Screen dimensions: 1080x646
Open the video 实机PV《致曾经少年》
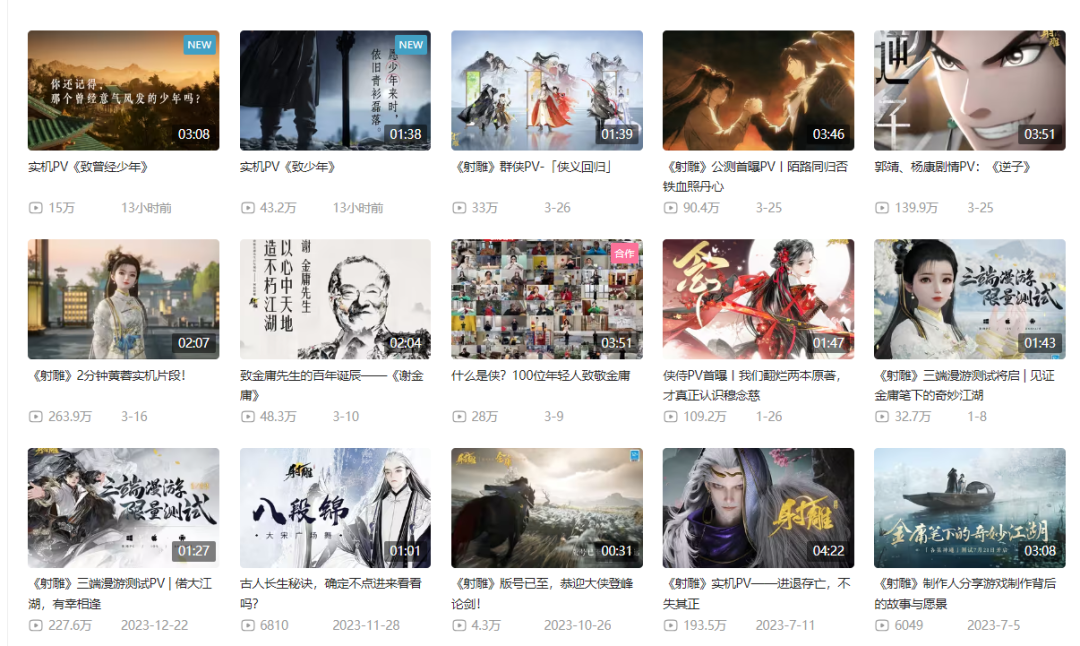(x=123, y=90)
